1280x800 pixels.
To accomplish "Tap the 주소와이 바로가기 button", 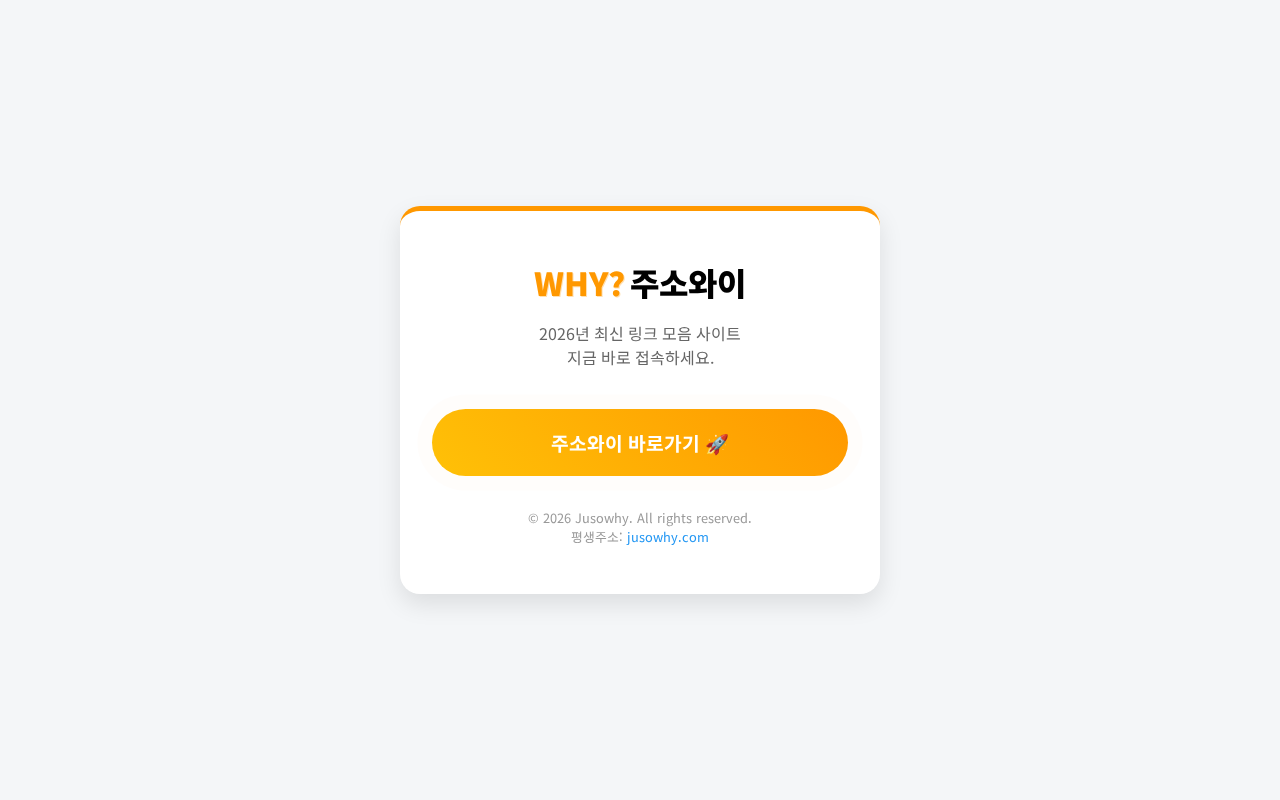I will [x=640, y=443].
